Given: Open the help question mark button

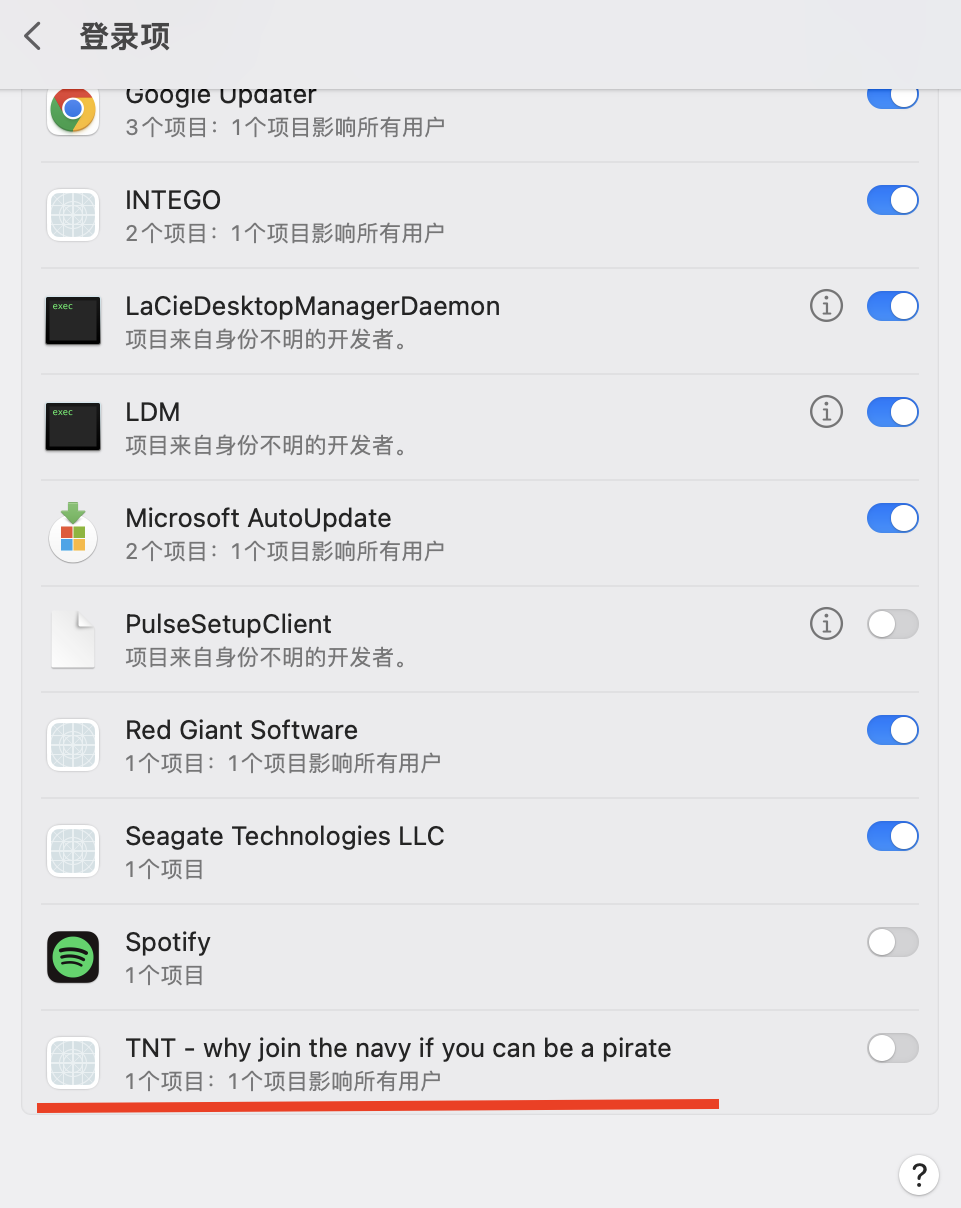Looking at the screenshot, I should pyautogui.click(x=919, y=1173).
